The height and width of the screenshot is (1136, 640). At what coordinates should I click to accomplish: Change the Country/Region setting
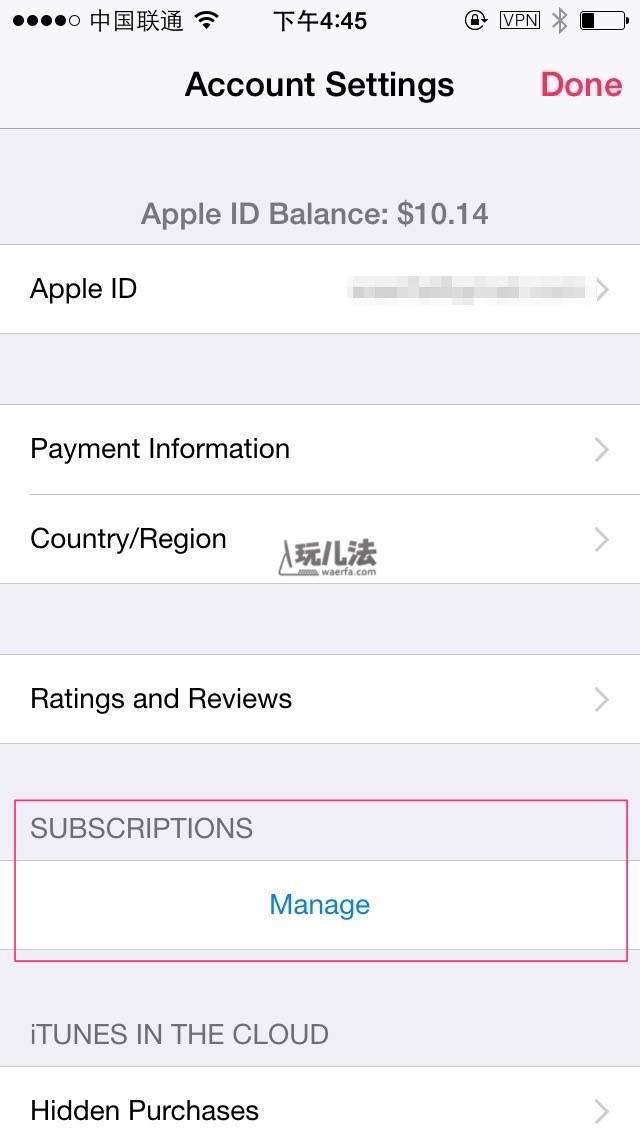coord(320,539)
